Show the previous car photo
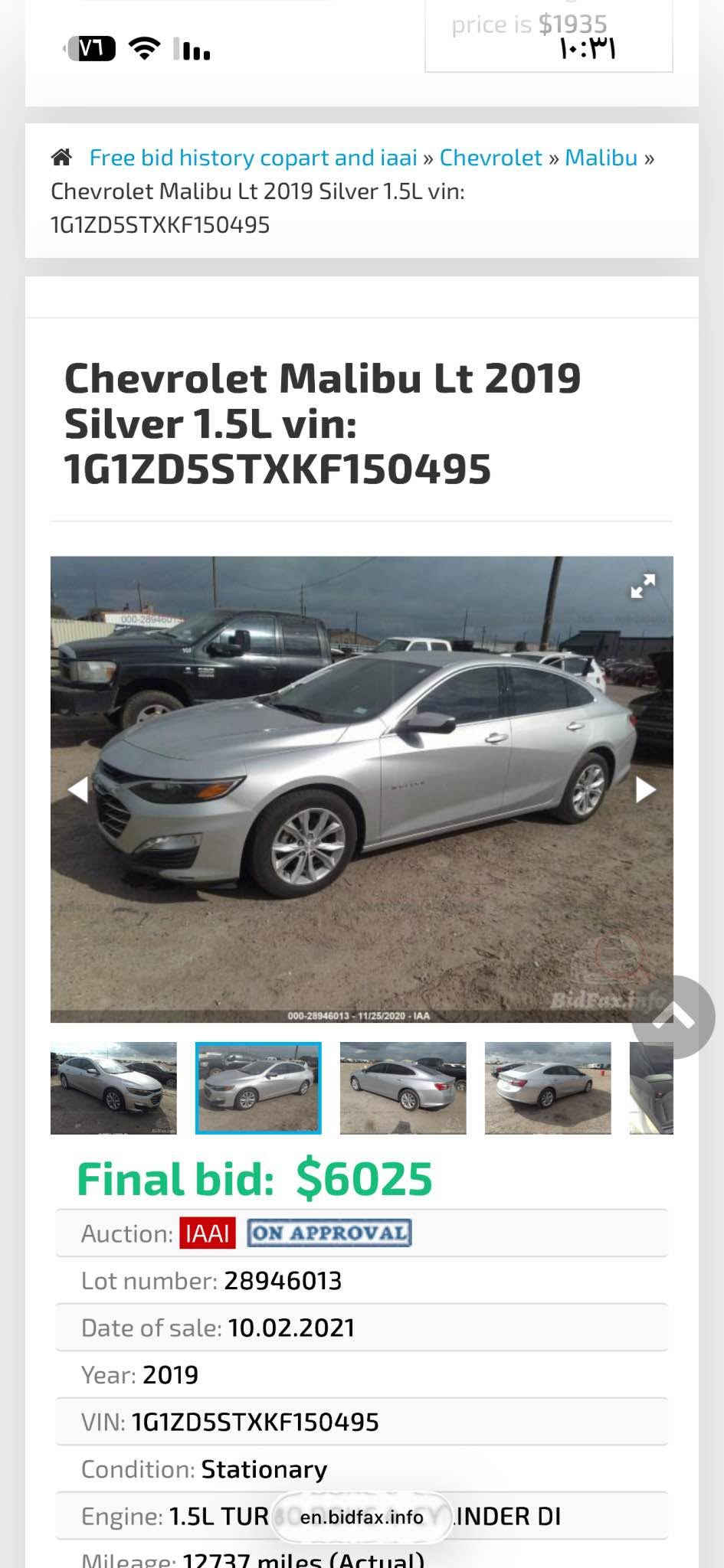Viewport: 724px width, 1568px height. (x=78, y=789)
